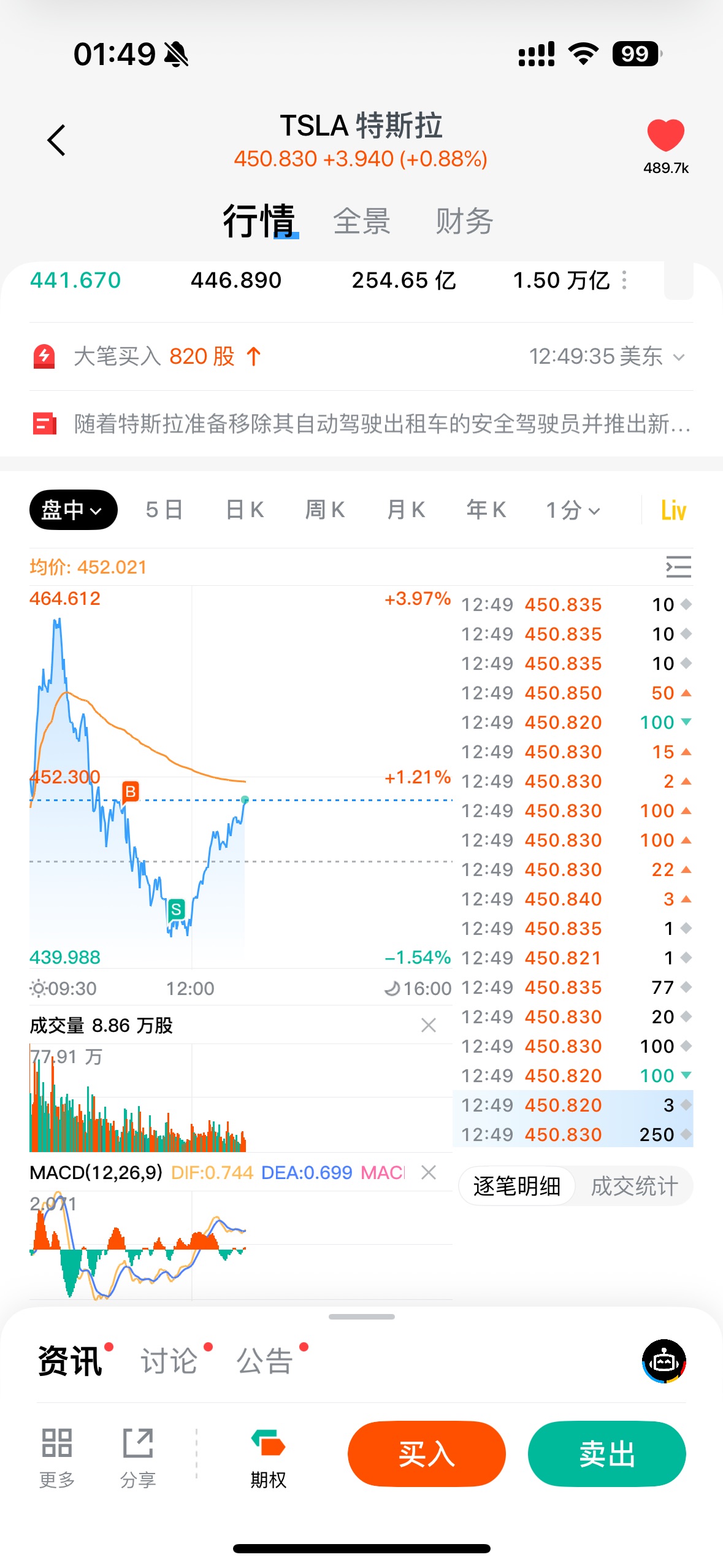Viewport: 723px width, 1568px height.
Task: Open the 1分 interval dropdown
Action: (x=573, y=510)
